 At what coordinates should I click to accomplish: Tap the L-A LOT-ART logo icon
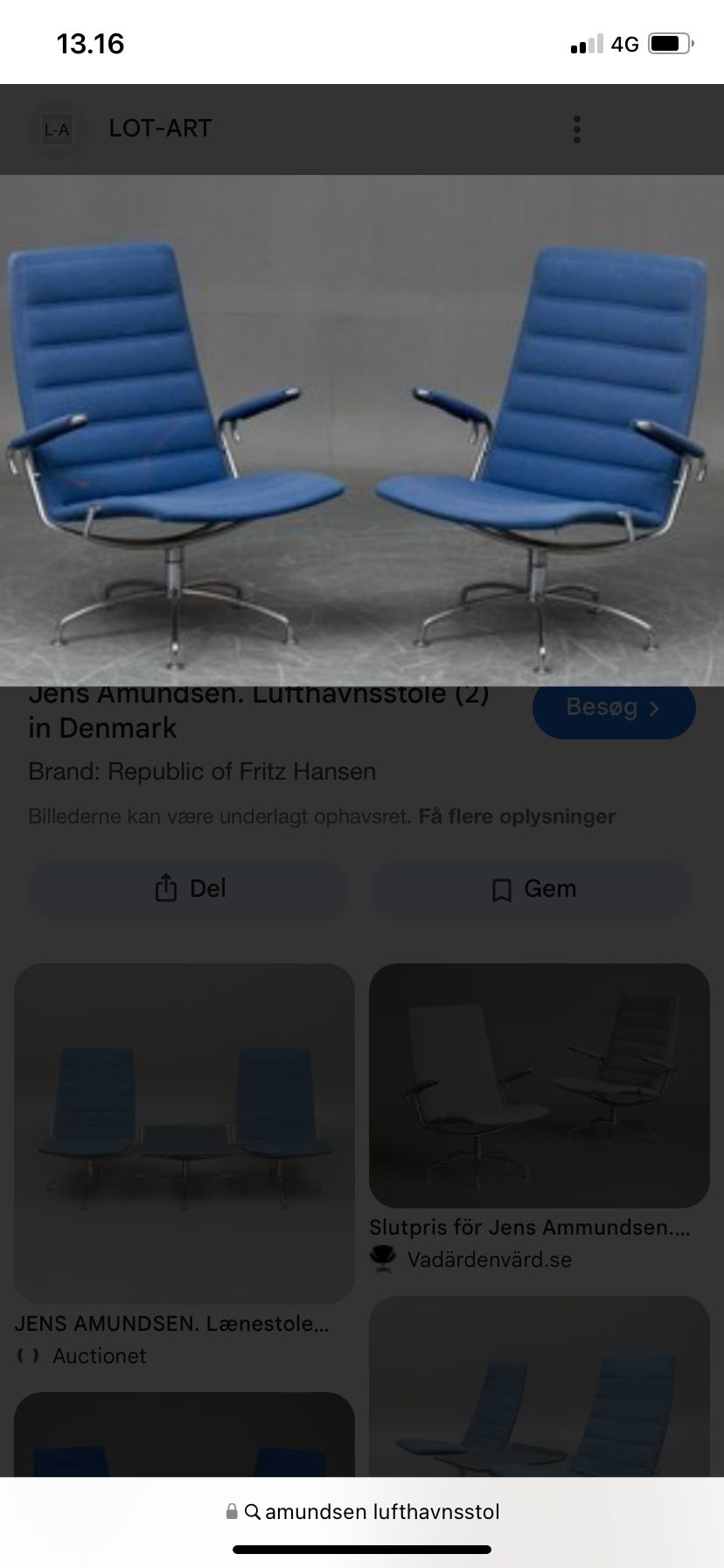pyautogui.click(x=58, y=129)
